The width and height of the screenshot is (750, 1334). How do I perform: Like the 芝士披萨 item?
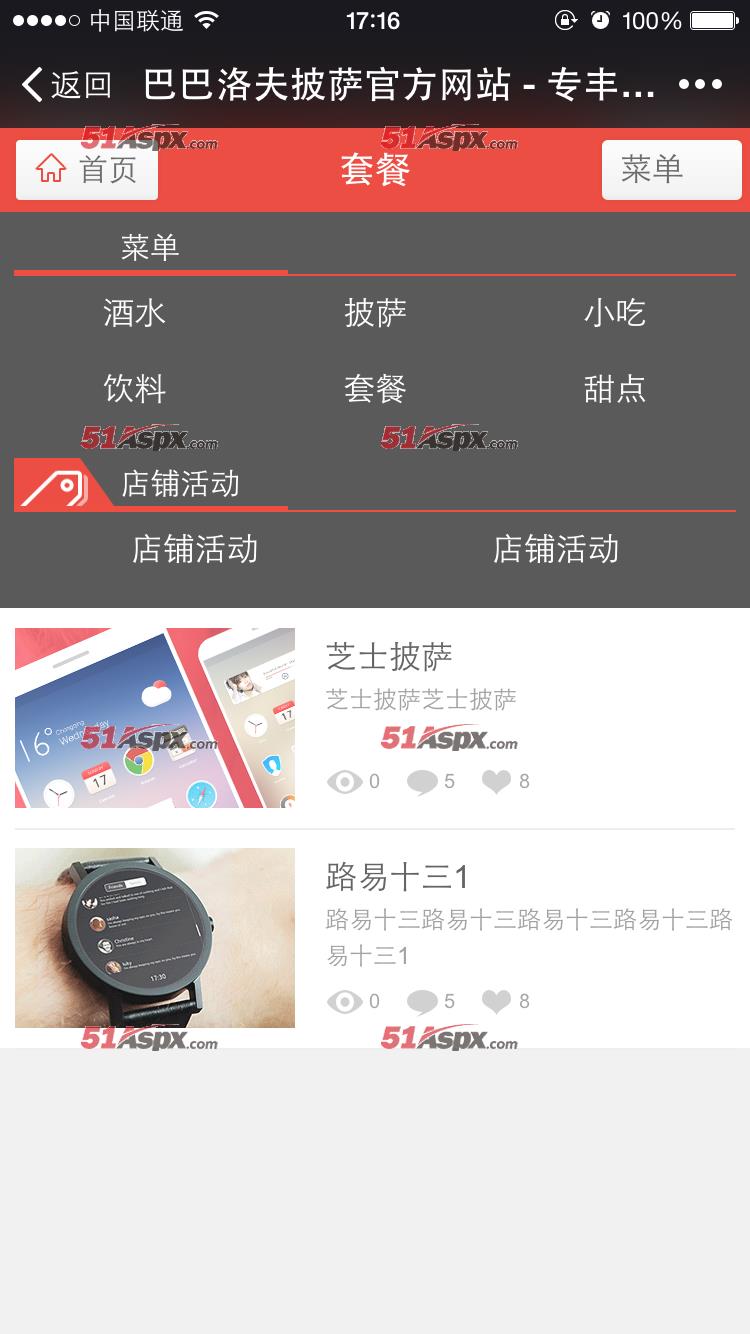pos(496,781)
